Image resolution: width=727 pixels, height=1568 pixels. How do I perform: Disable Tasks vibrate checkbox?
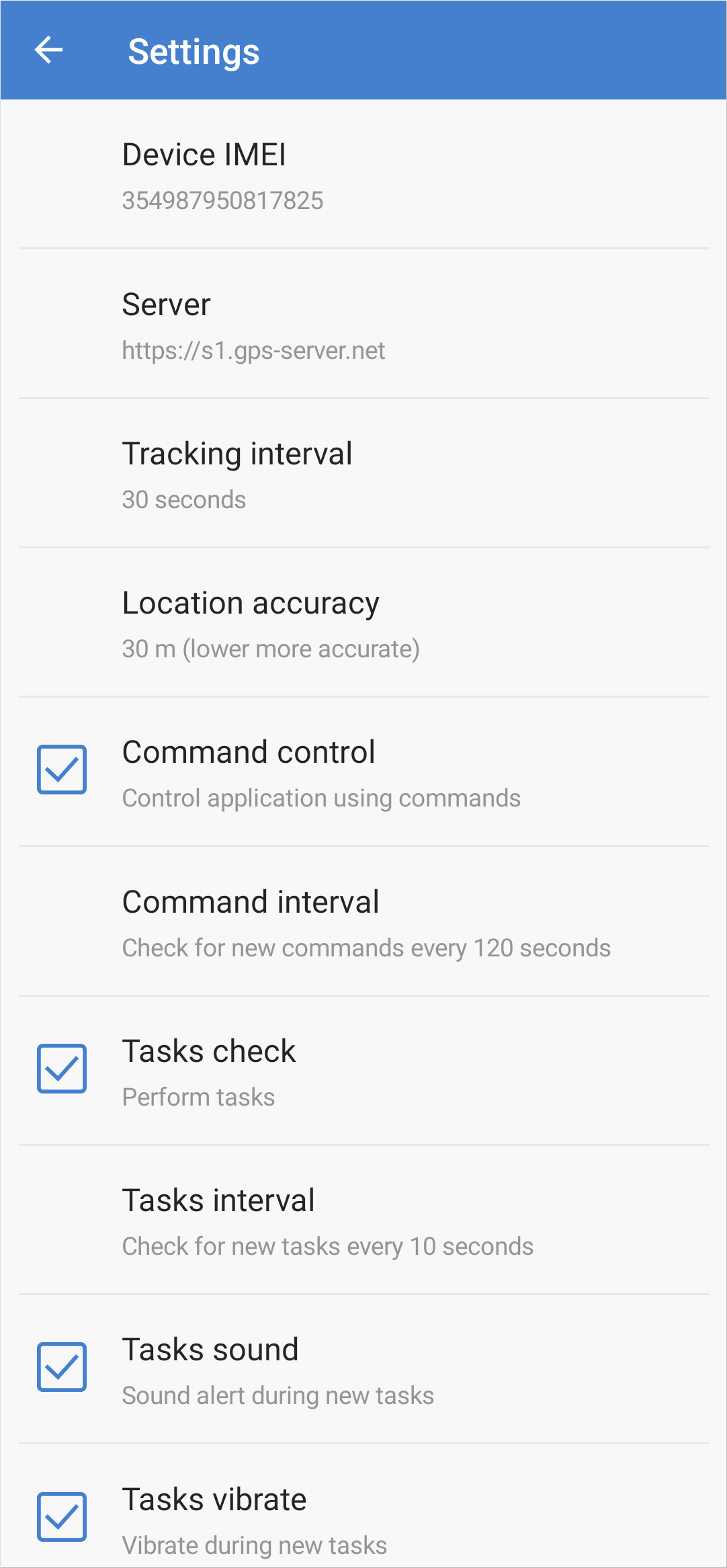tap(62, 1517)
